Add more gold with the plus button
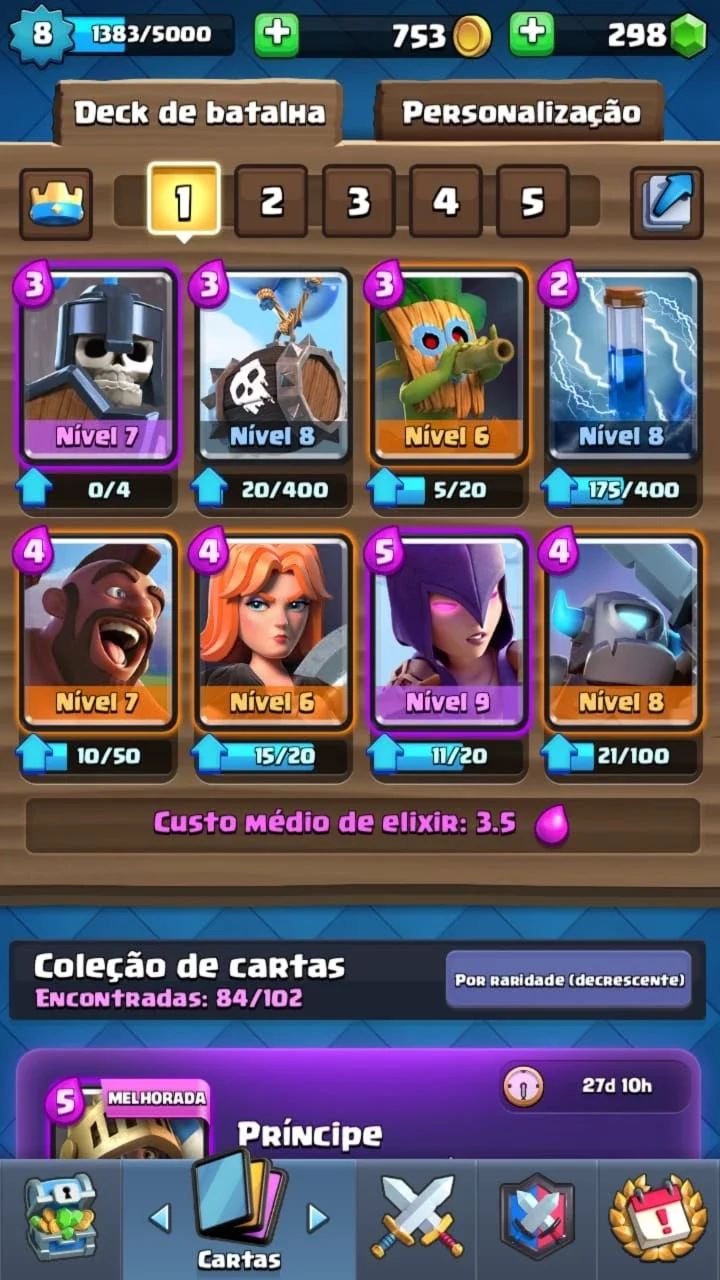 click(x=277, y=35)
